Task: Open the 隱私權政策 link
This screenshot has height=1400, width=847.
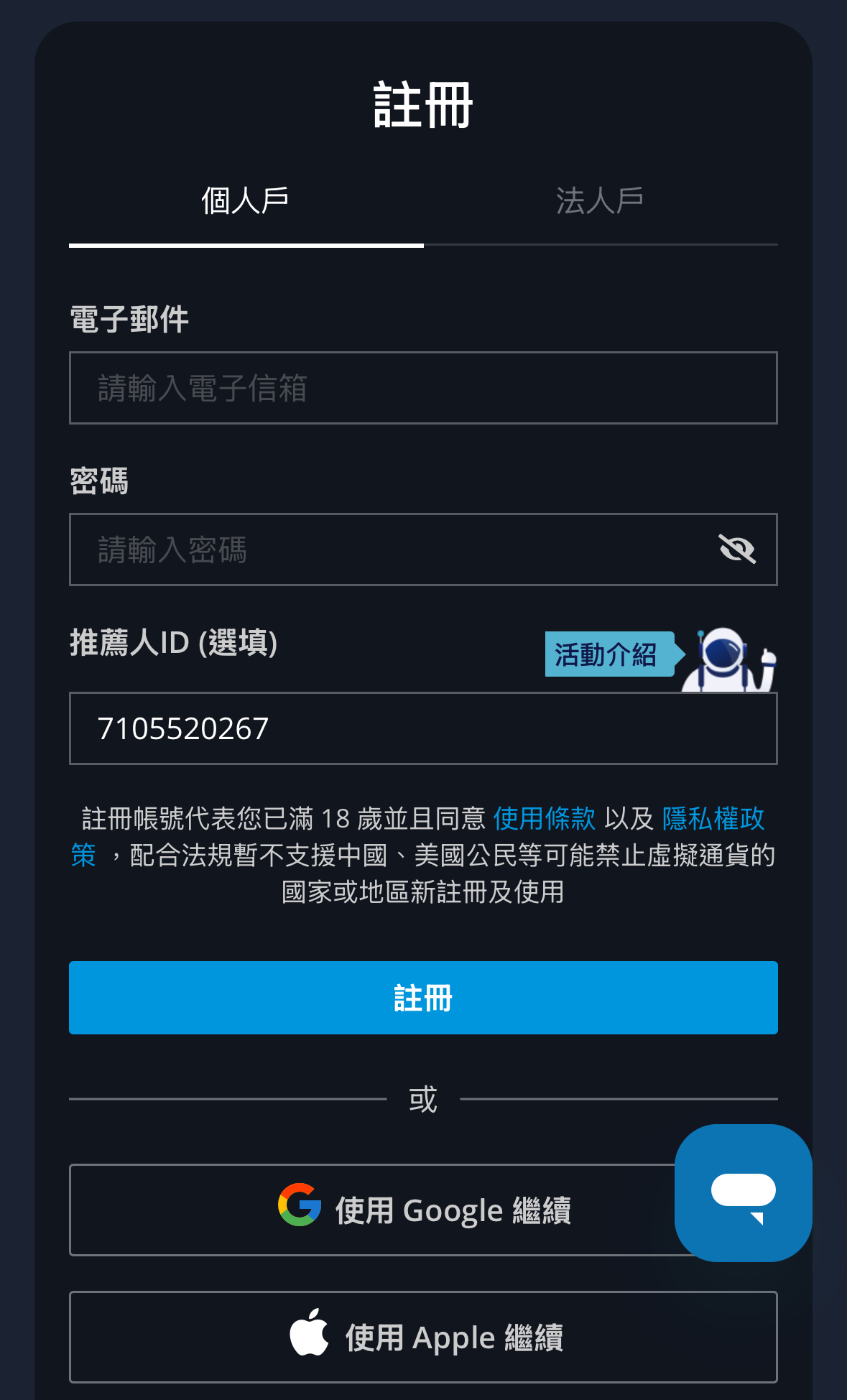Action: coord(713,818)
